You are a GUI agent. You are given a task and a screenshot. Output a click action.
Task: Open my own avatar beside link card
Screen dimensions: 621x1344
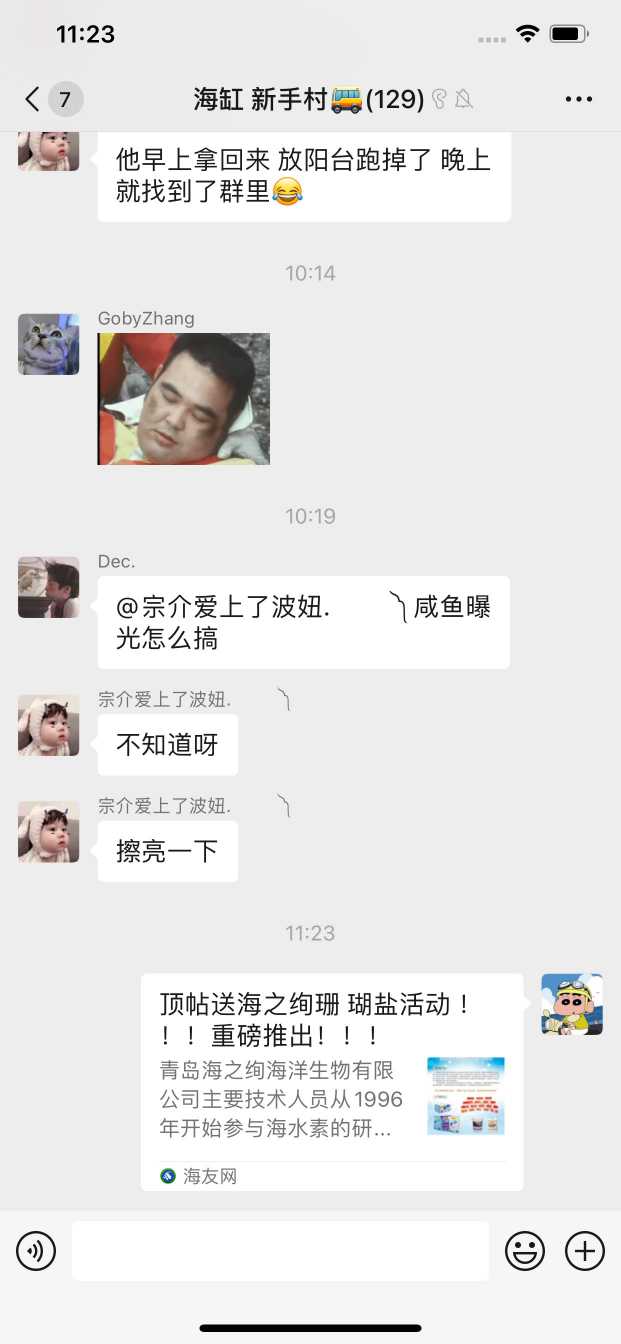572,1004
